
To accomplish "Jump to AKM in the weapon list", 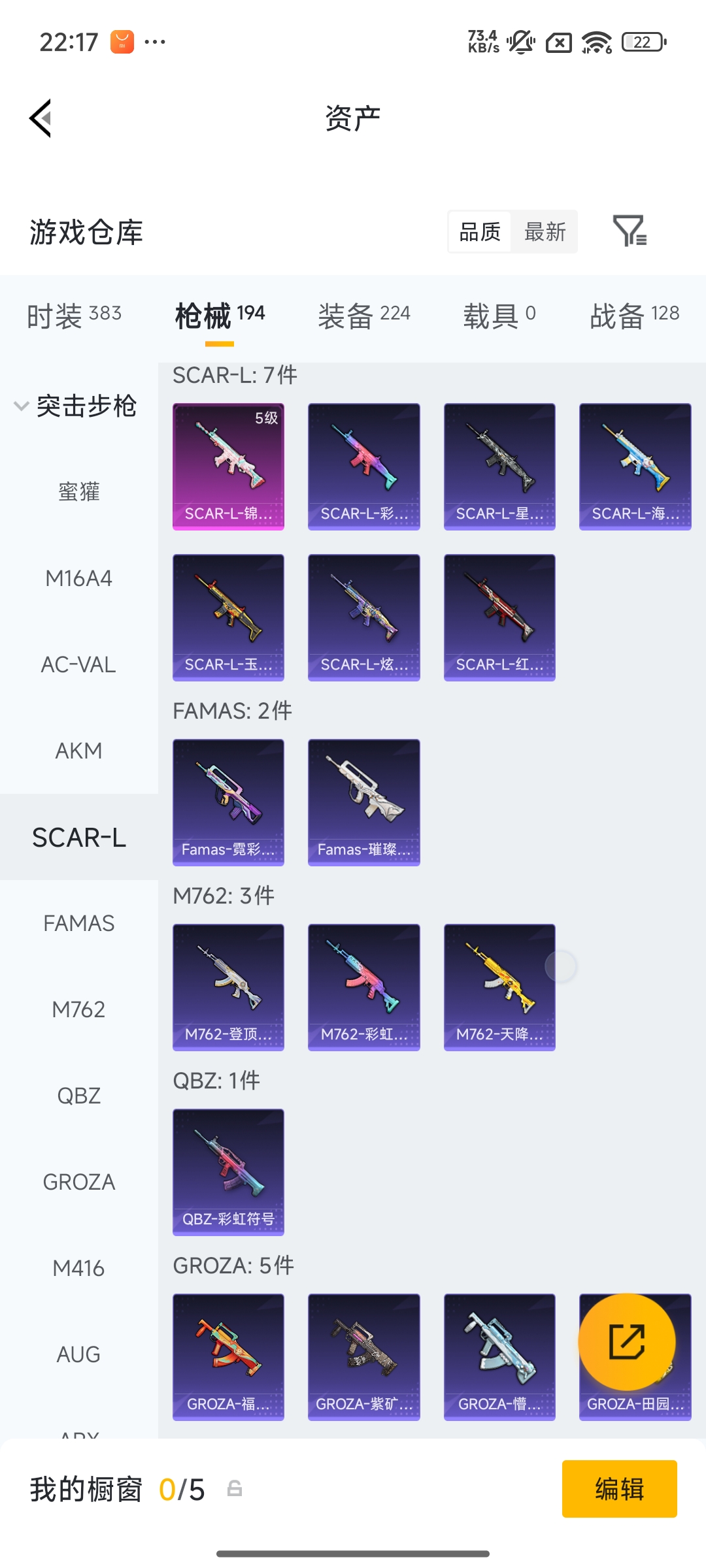I will 78,751.
